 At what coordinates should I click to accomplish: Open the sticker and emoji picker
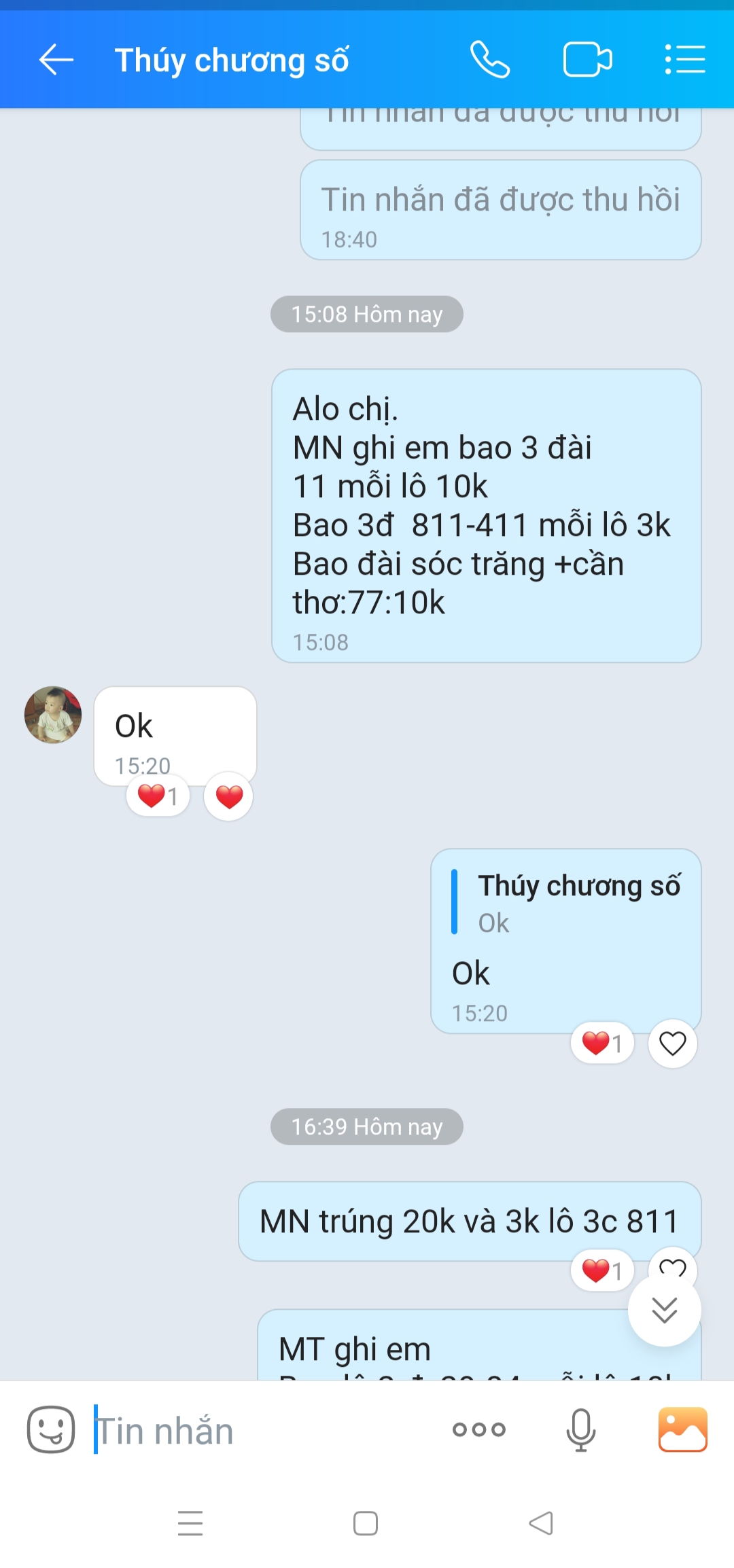(x=51, y=1429)
